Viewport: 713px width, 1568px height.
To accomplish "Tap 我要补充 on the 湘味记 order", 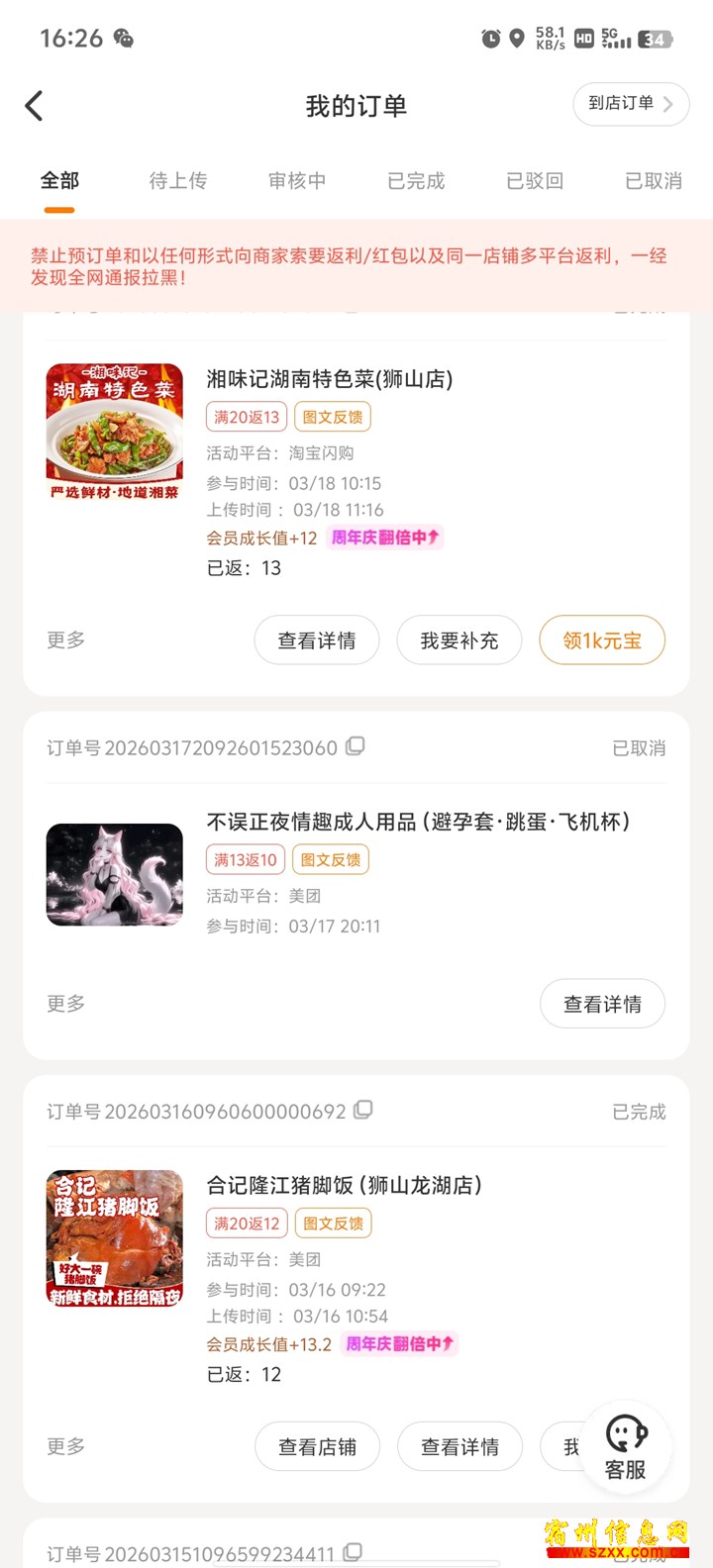I will pos(459,640).
